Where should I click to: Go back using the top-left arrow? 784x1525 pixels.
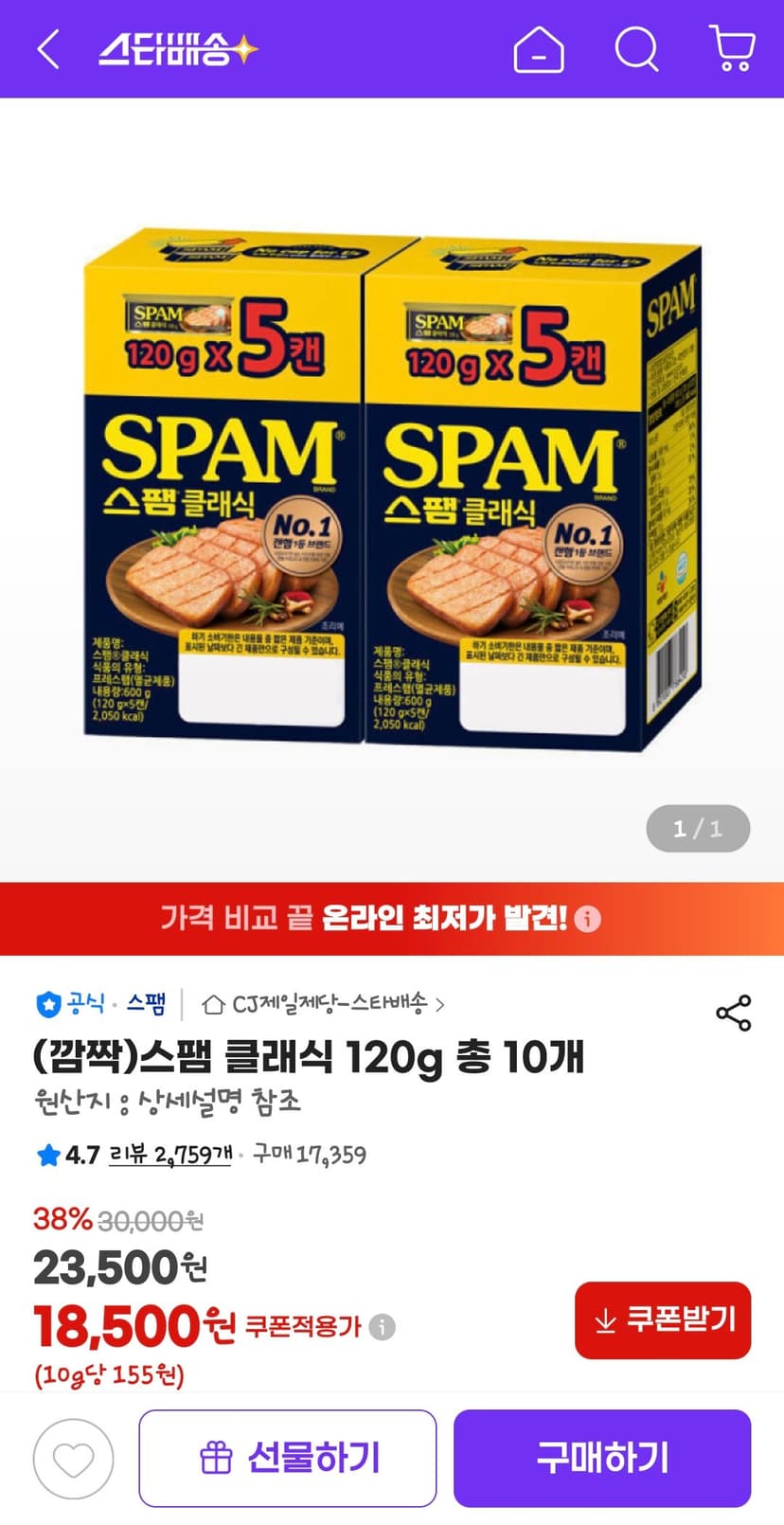point(48,48)
